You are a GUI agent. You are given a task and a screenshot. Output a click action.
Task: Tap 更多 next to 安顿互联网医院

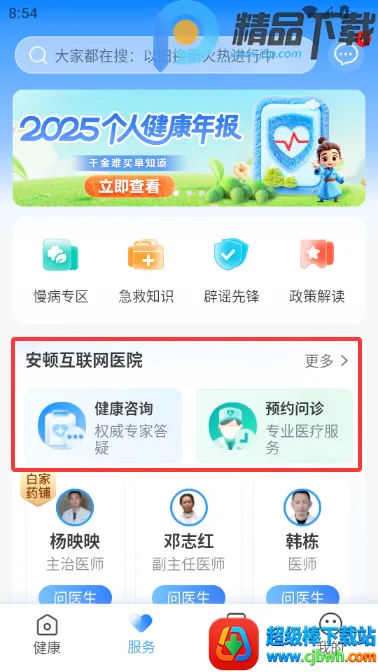(x=327, y=361)
